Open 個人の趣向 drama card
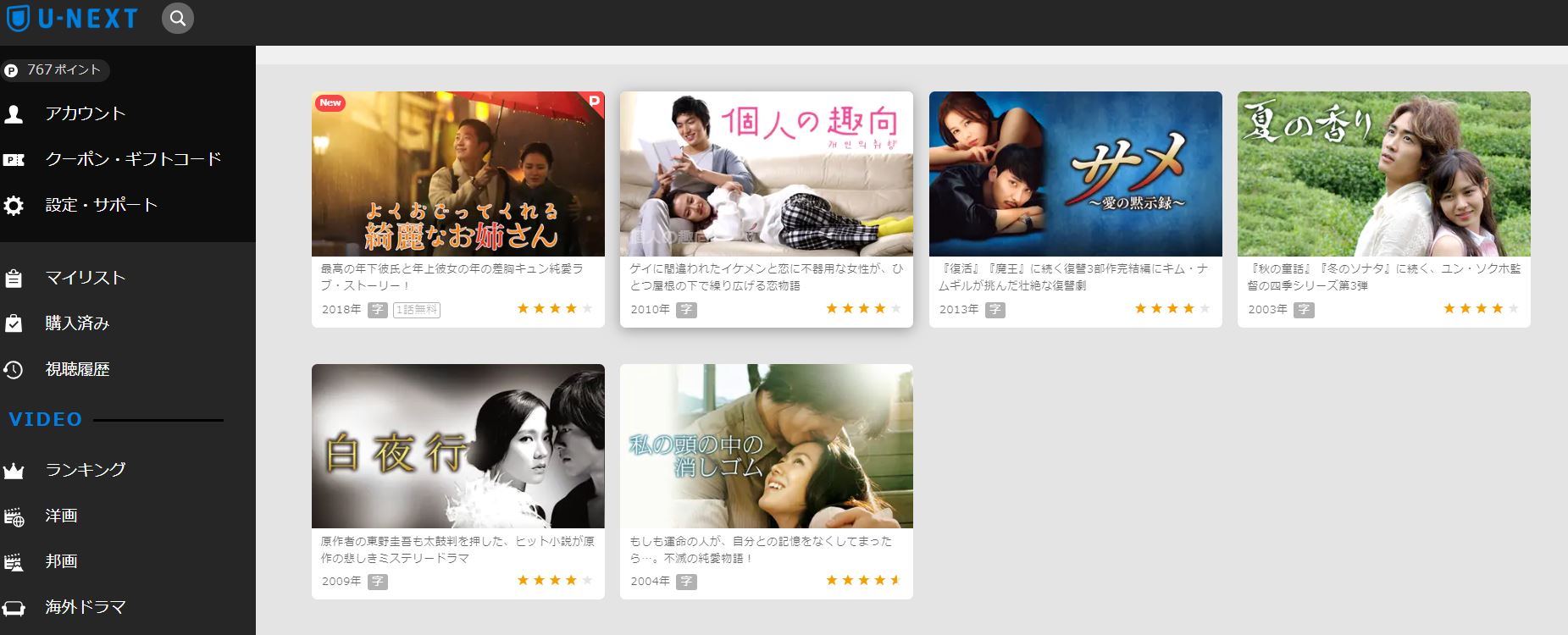The width and height of the screenshot is (1568, 635). (766, 174)
